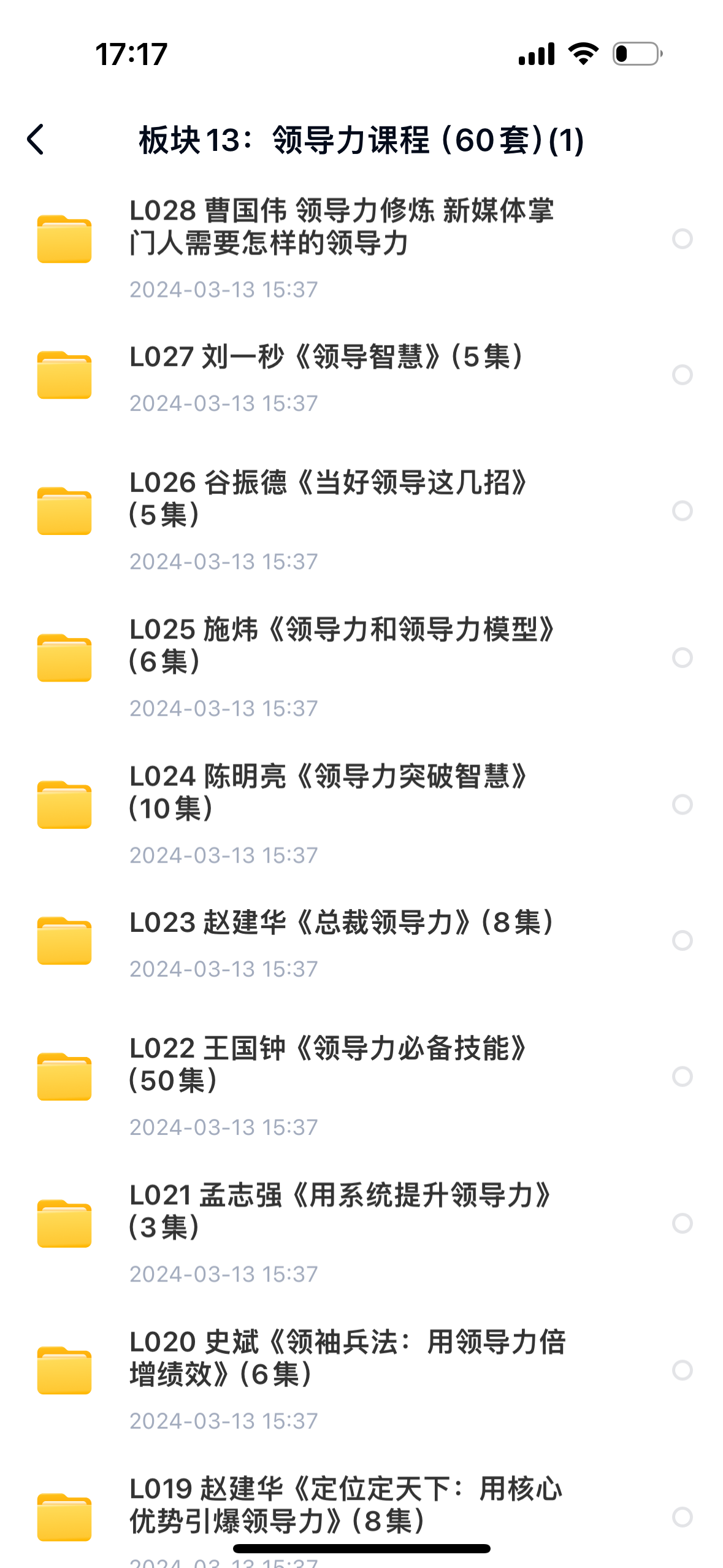Open folder L026 谷振德《当好领导这几招》

click(x=328, y=498)
